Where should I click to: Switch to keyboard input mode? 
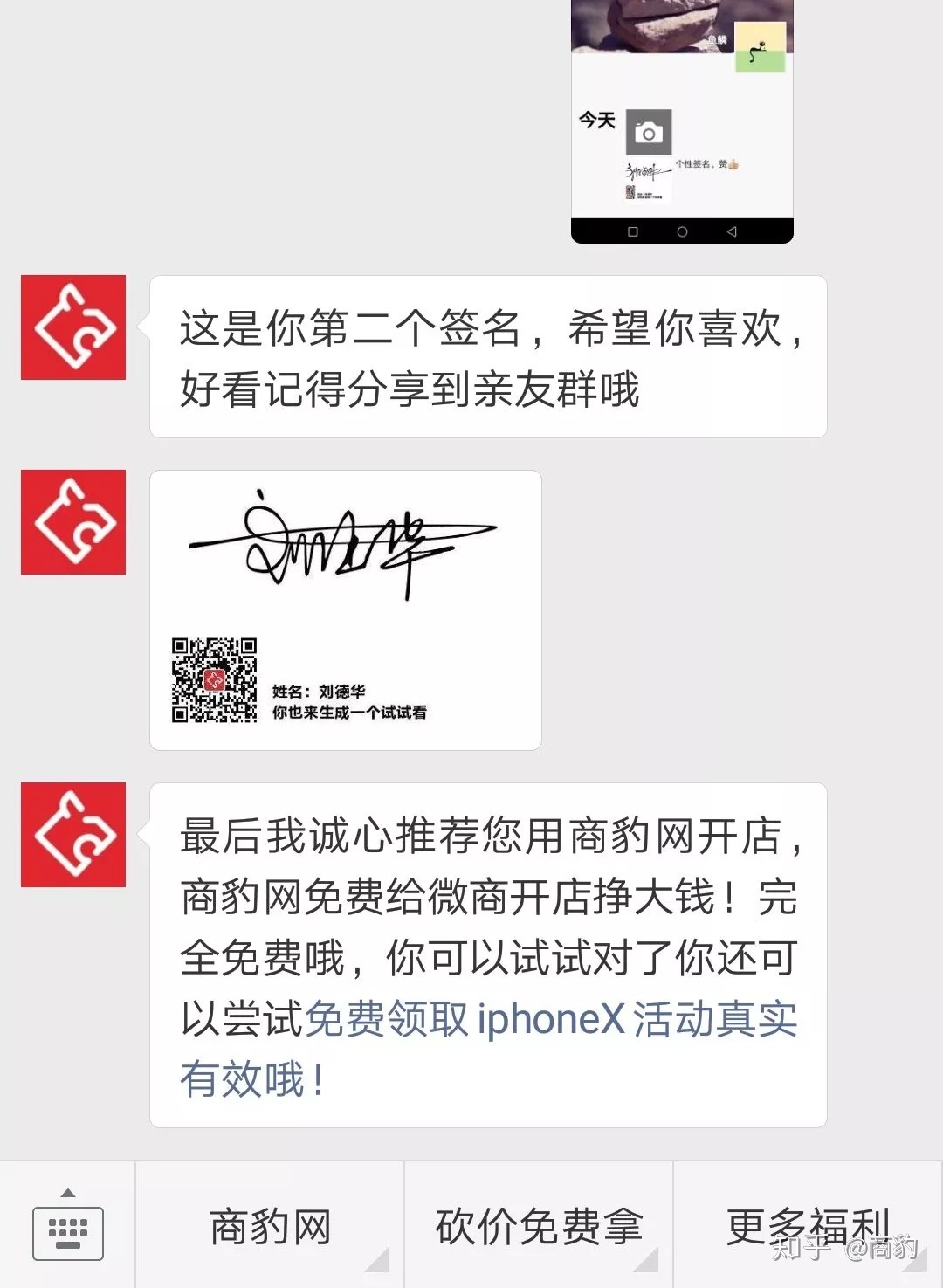[x=68, y=1229]
